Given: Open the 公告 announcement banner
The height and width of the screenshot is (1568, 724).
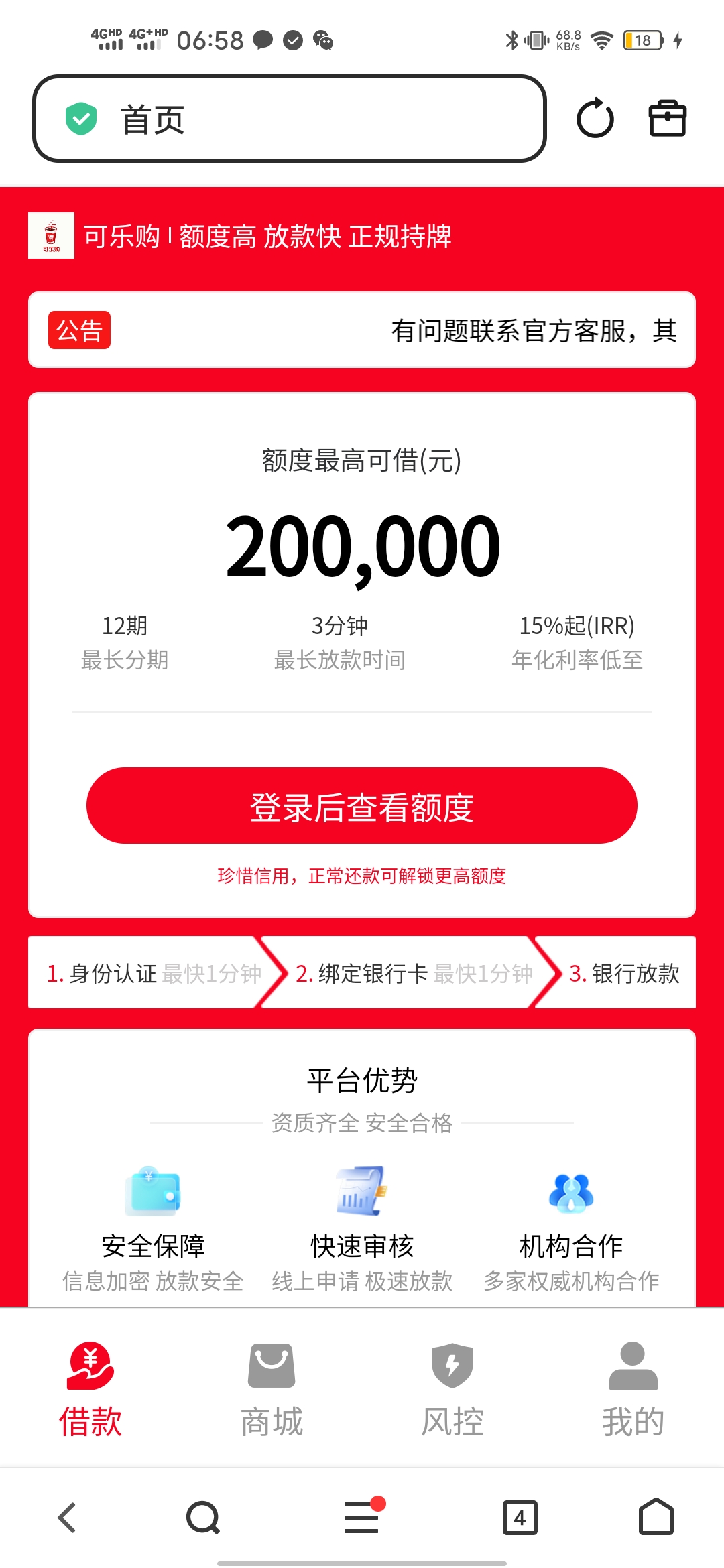Looking at the screenshot, I should coord(362,330).
